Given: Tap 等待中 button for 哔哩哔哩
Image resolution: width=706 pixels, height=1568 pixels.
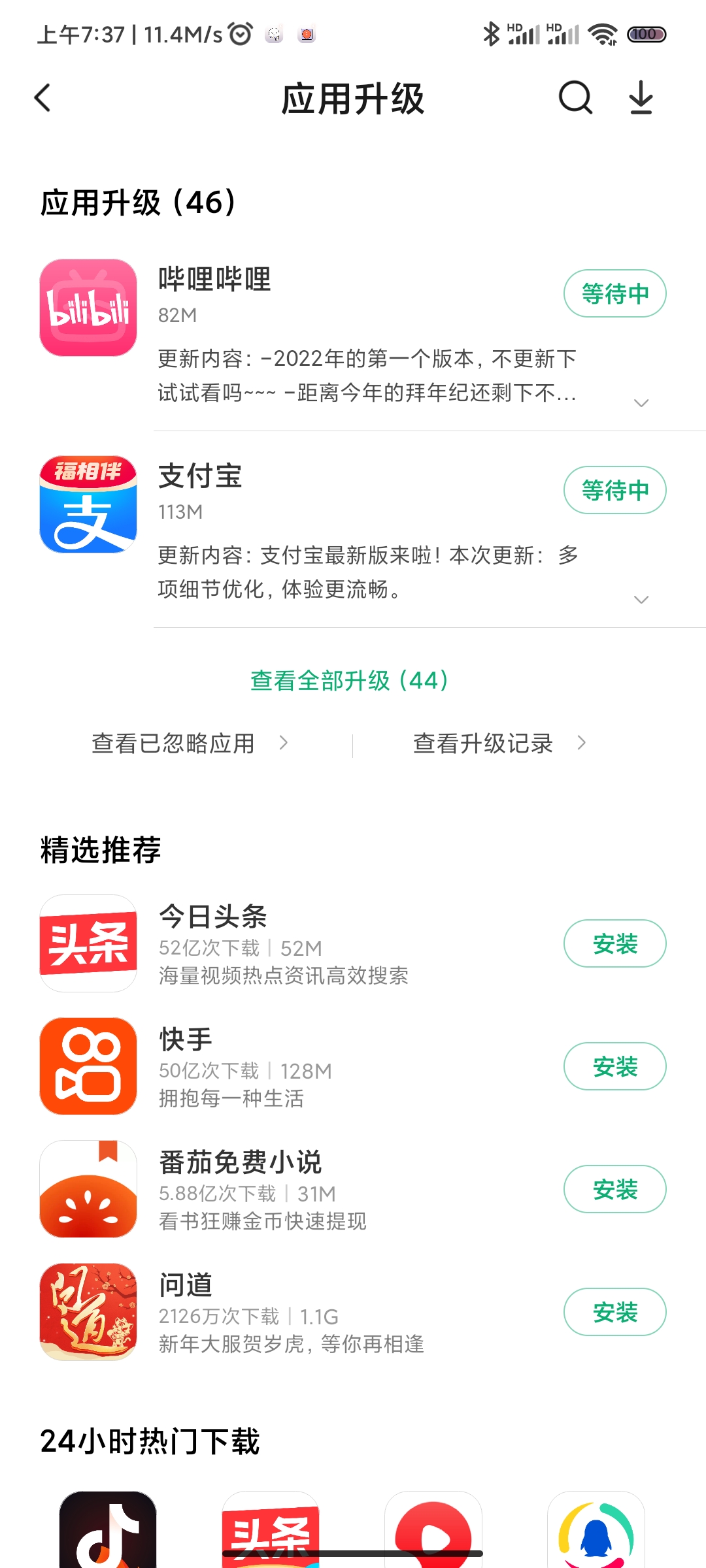Looking at the screenshot, I should [x=614, y=293].
